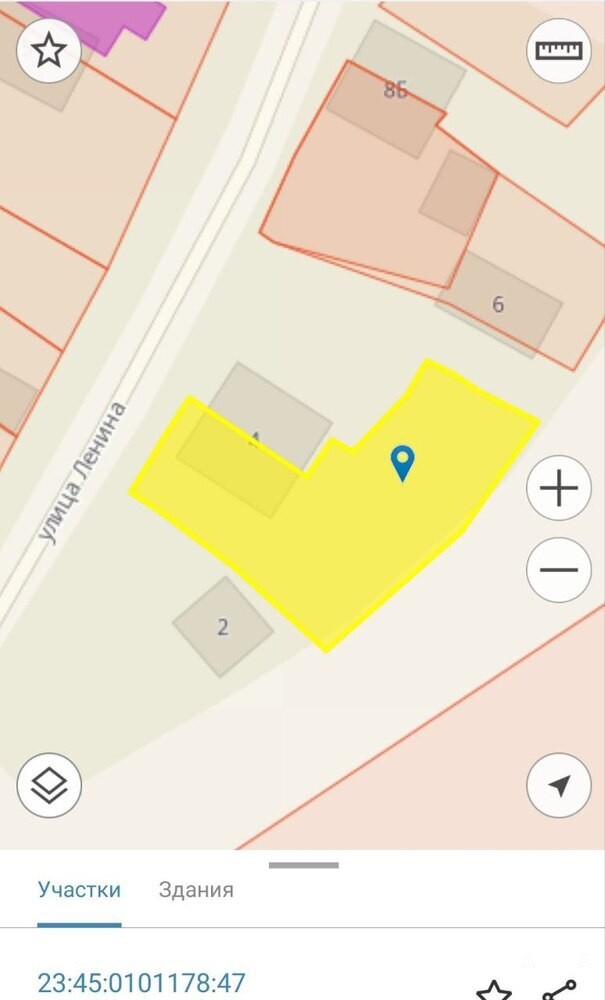Zoom out with the minus button
Screen dimensions: 605x1000
[x=558, y=570]
